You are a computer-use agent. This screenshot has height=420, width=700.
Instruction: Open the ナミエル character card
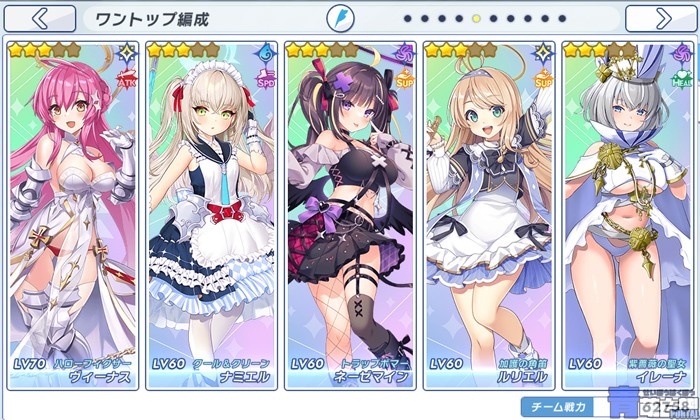tap(211, 215)
